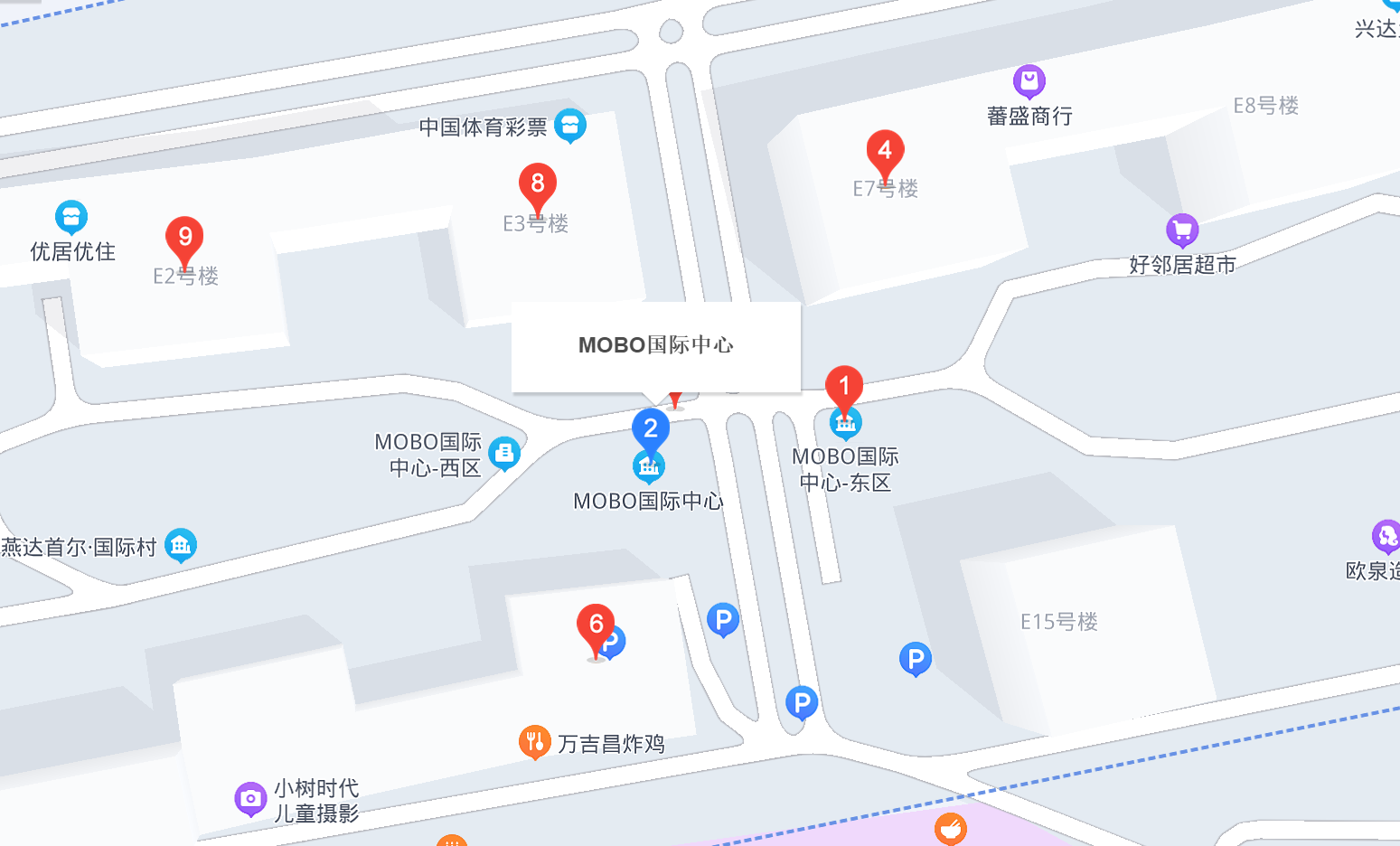This screenshot has width=1400, height=846.
Task: Select blue marker 2 at MOBO国际中心
Action: [651, 429]
